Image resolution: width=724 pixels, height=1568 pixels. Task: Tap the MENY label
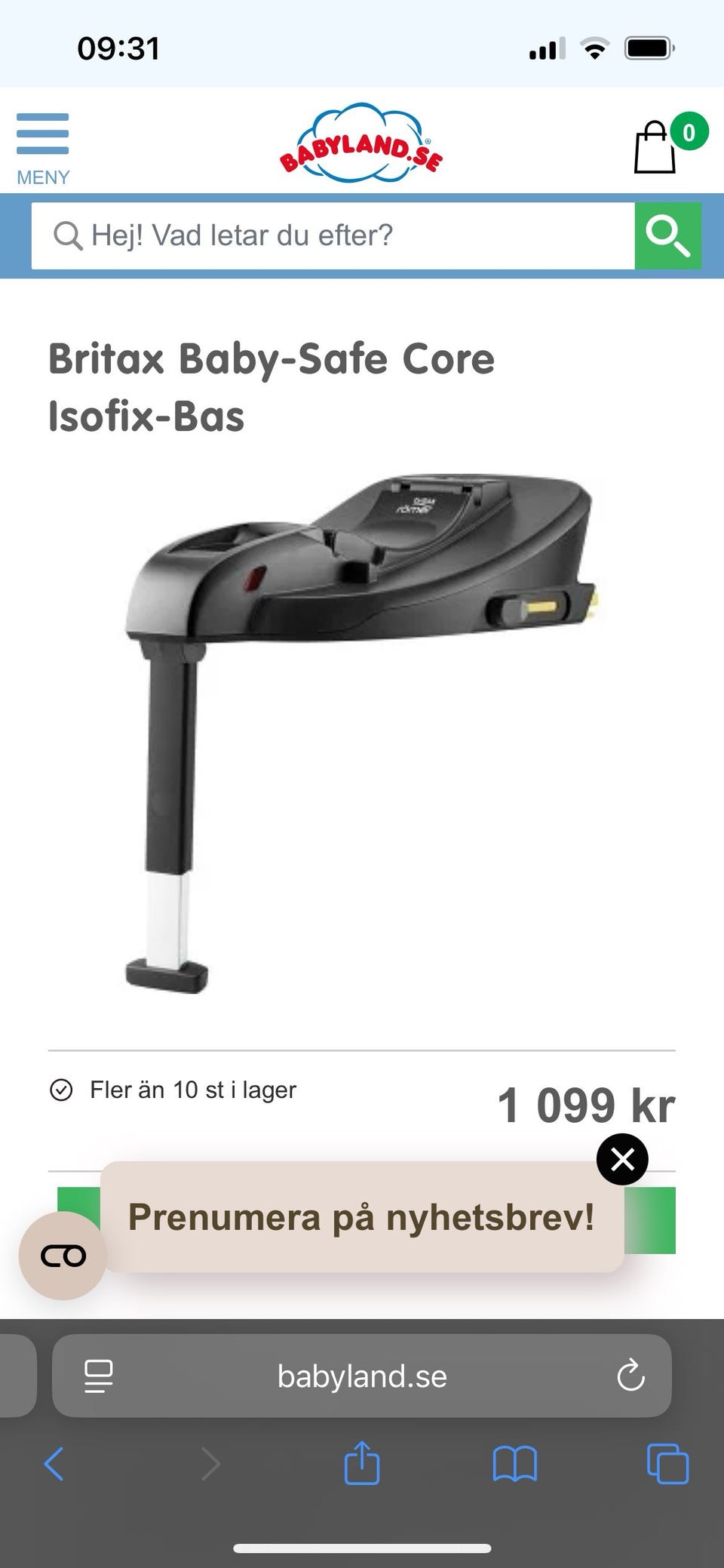[x=43, y=177]
